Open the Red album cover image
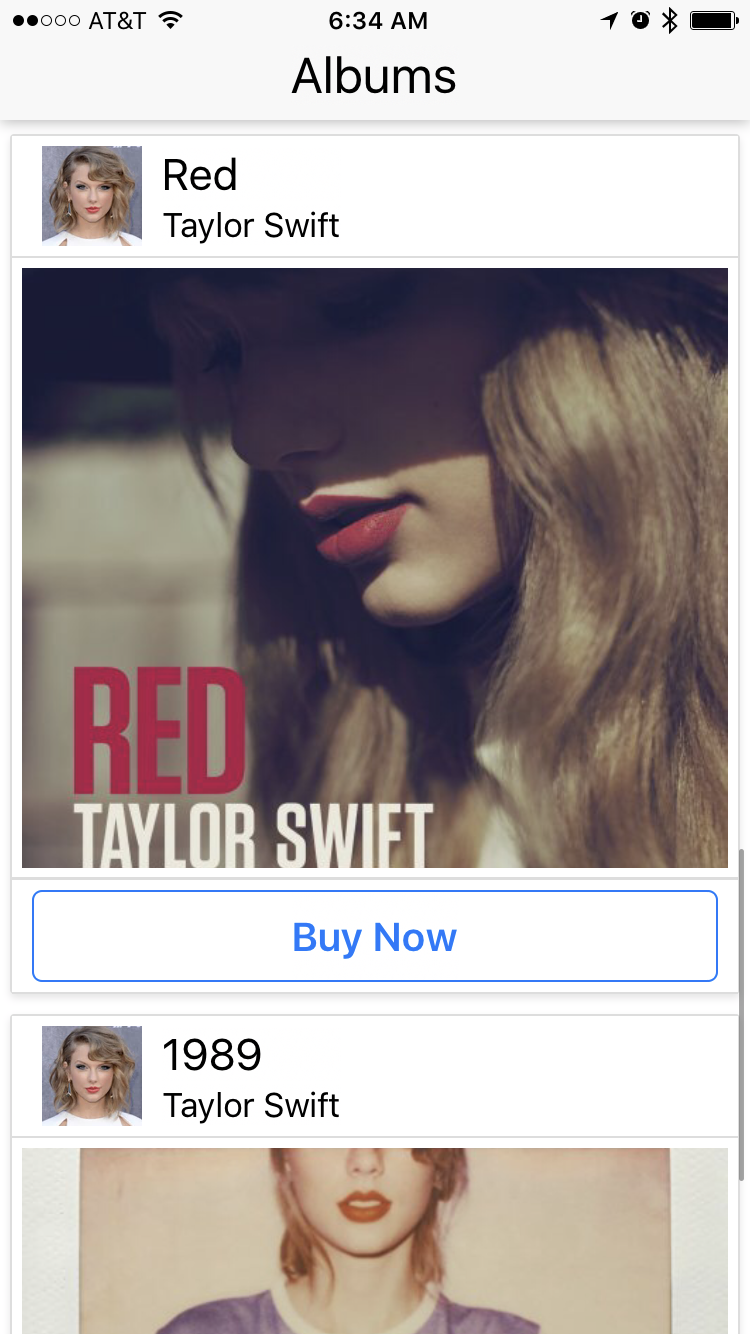The image size is (750, 1334). (x=374, y=567)
